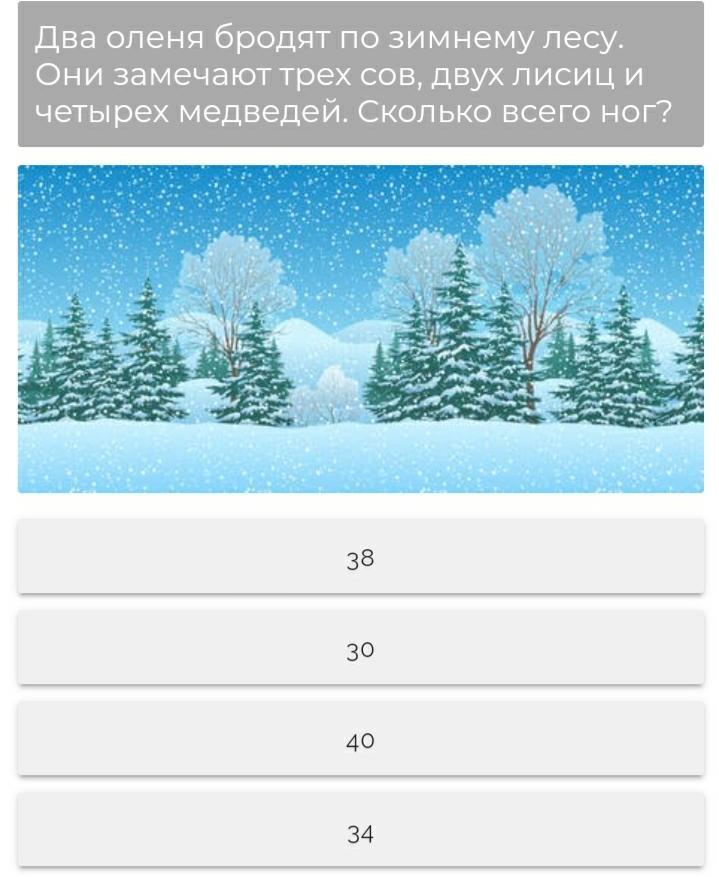The height and width of the screenshot is (877, 719).
Task: Pick the answer option 40
Action: point(360,740)
